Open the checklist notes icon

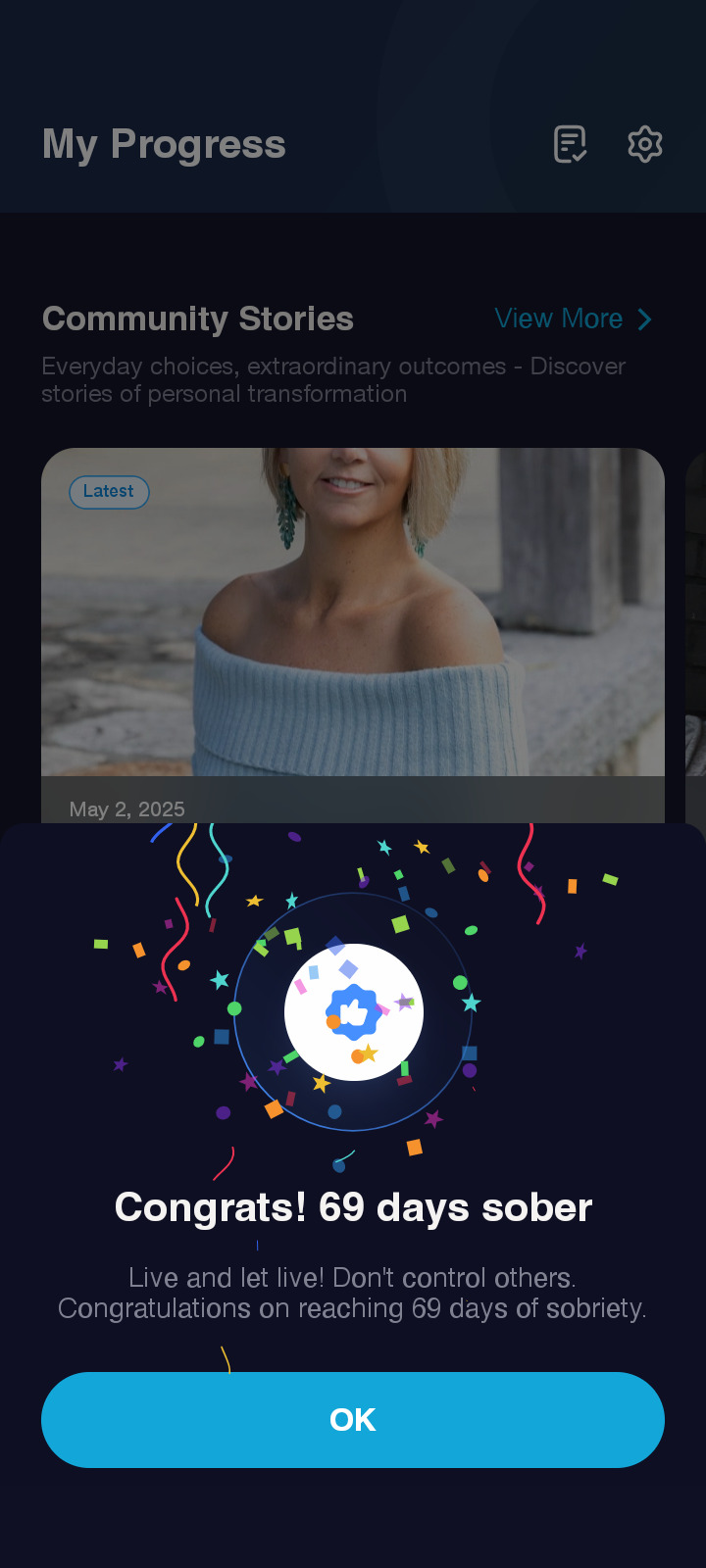pos(571,144)
